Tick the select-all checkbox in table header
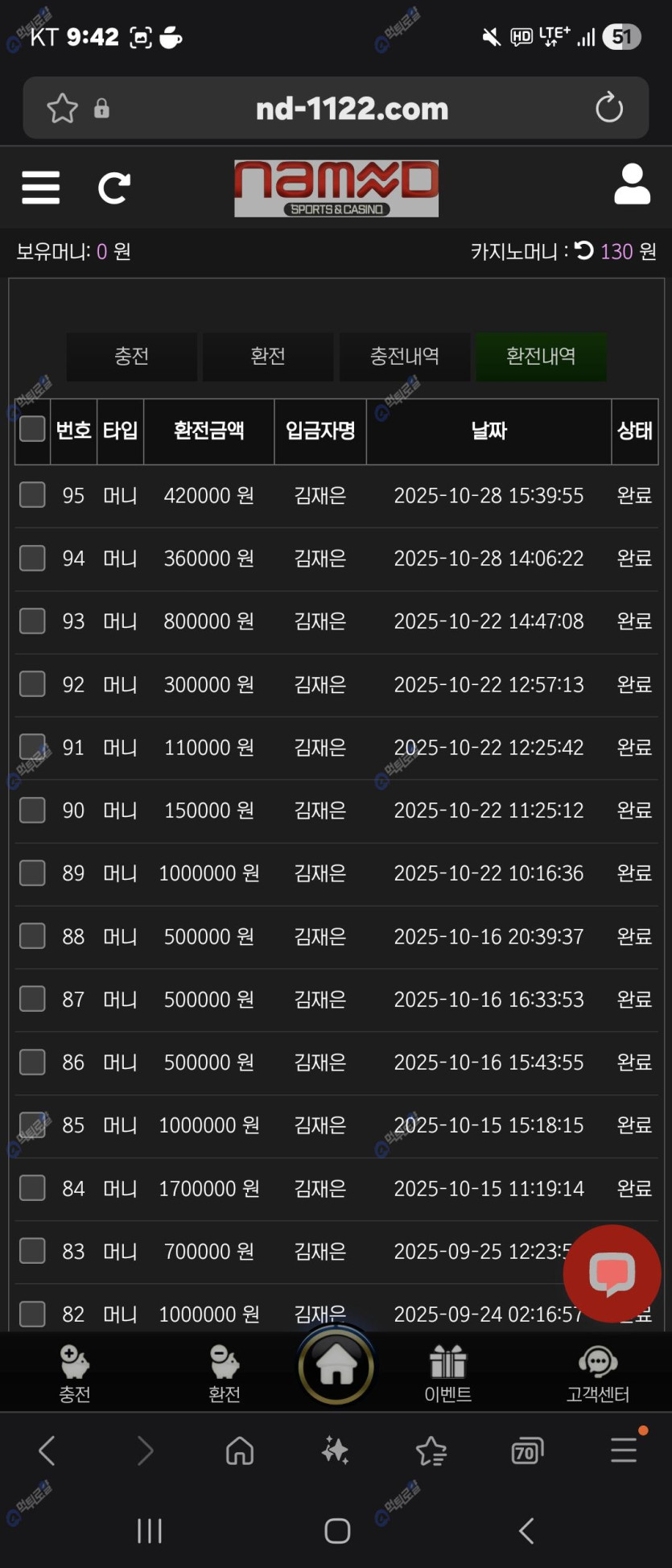Screen dimensions: 672x1568 coord(32,429)
